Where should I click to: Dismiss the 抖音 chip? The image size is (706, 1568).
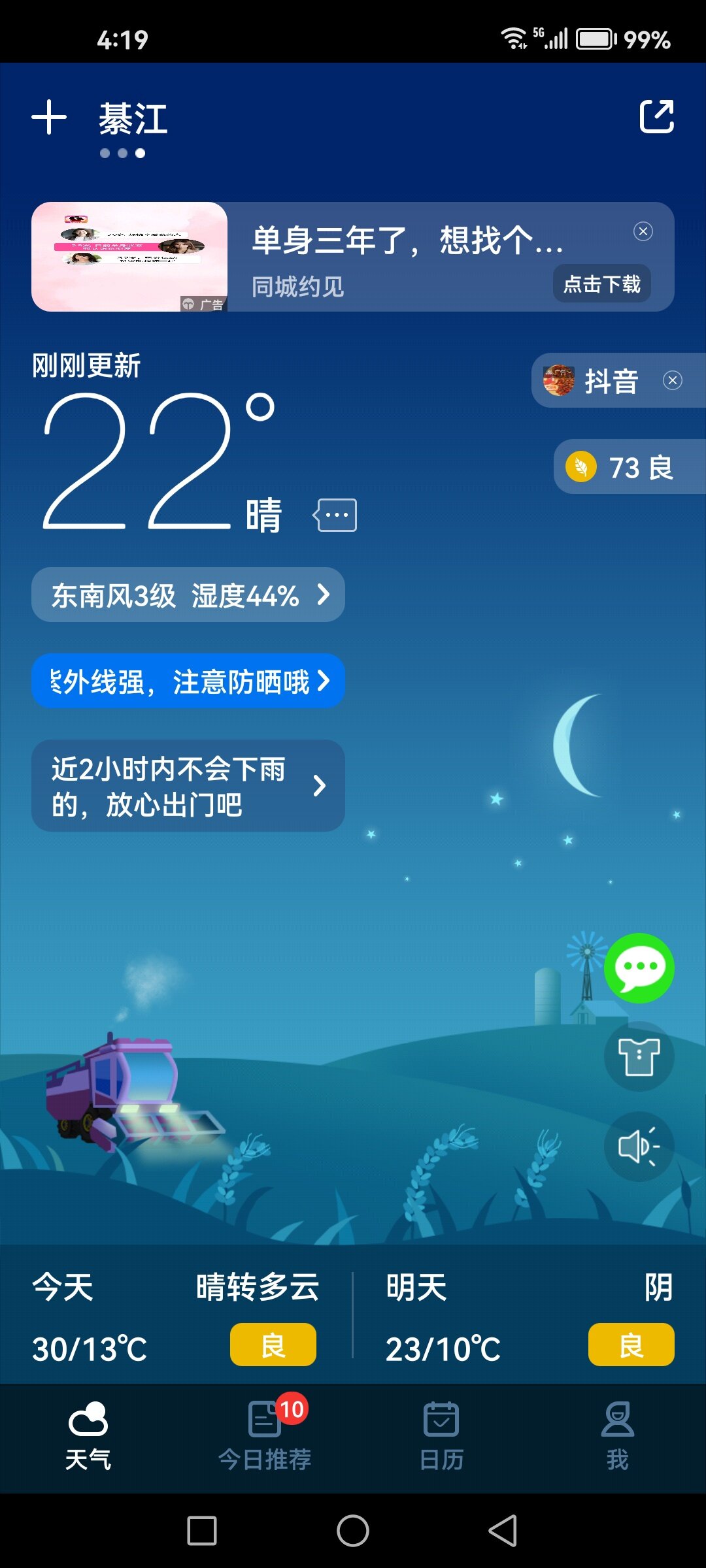tap(672, 380)
